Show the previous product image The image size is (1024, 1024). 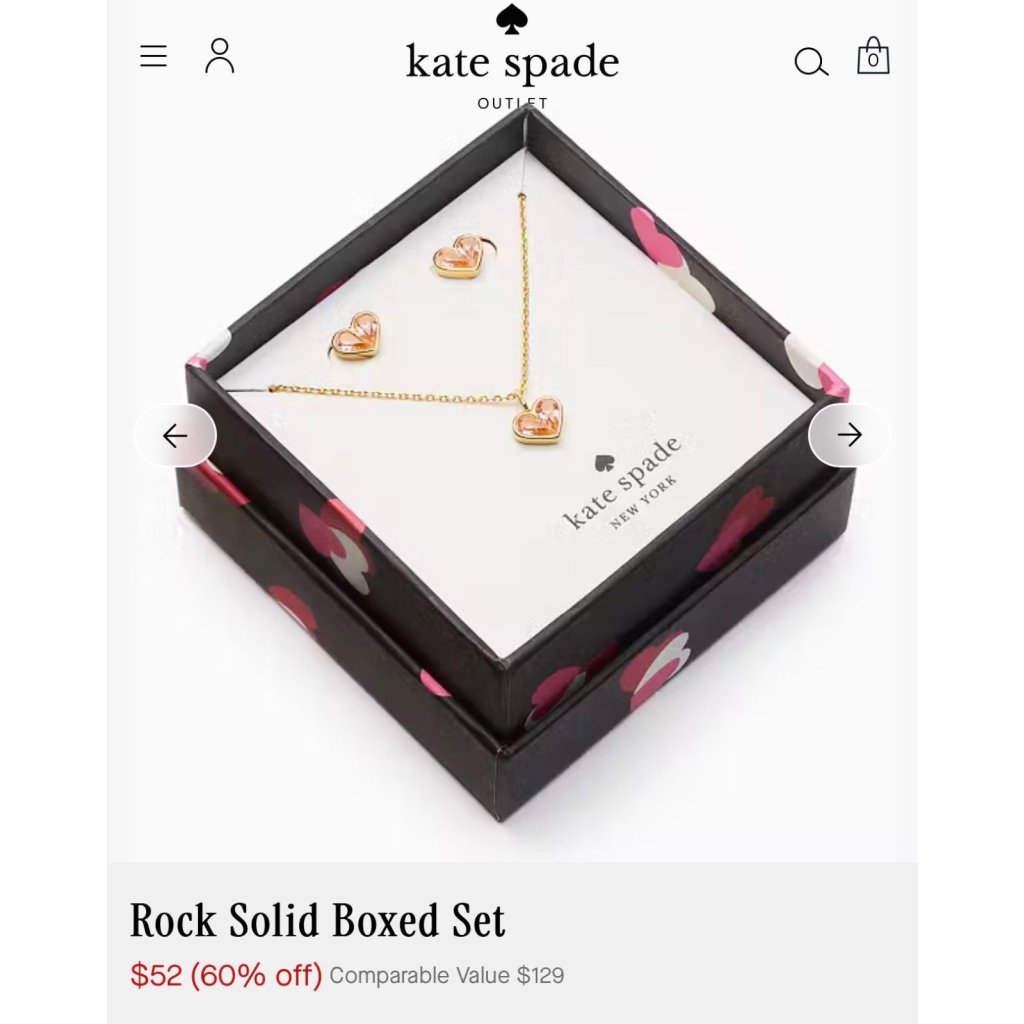176,436
